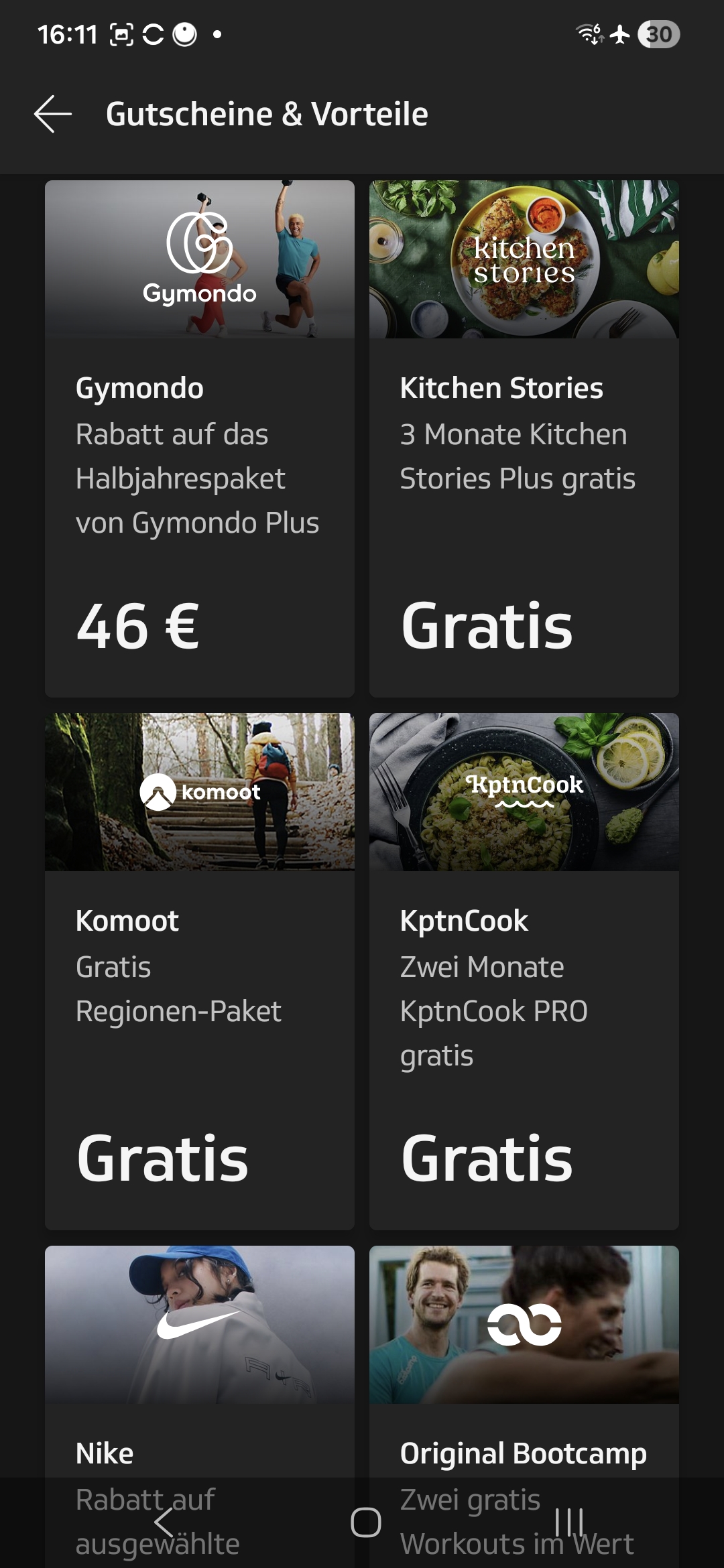Open the Kitchen Stories offer card
Screen dimensions: 724x1568
click(x=524, y=439)
